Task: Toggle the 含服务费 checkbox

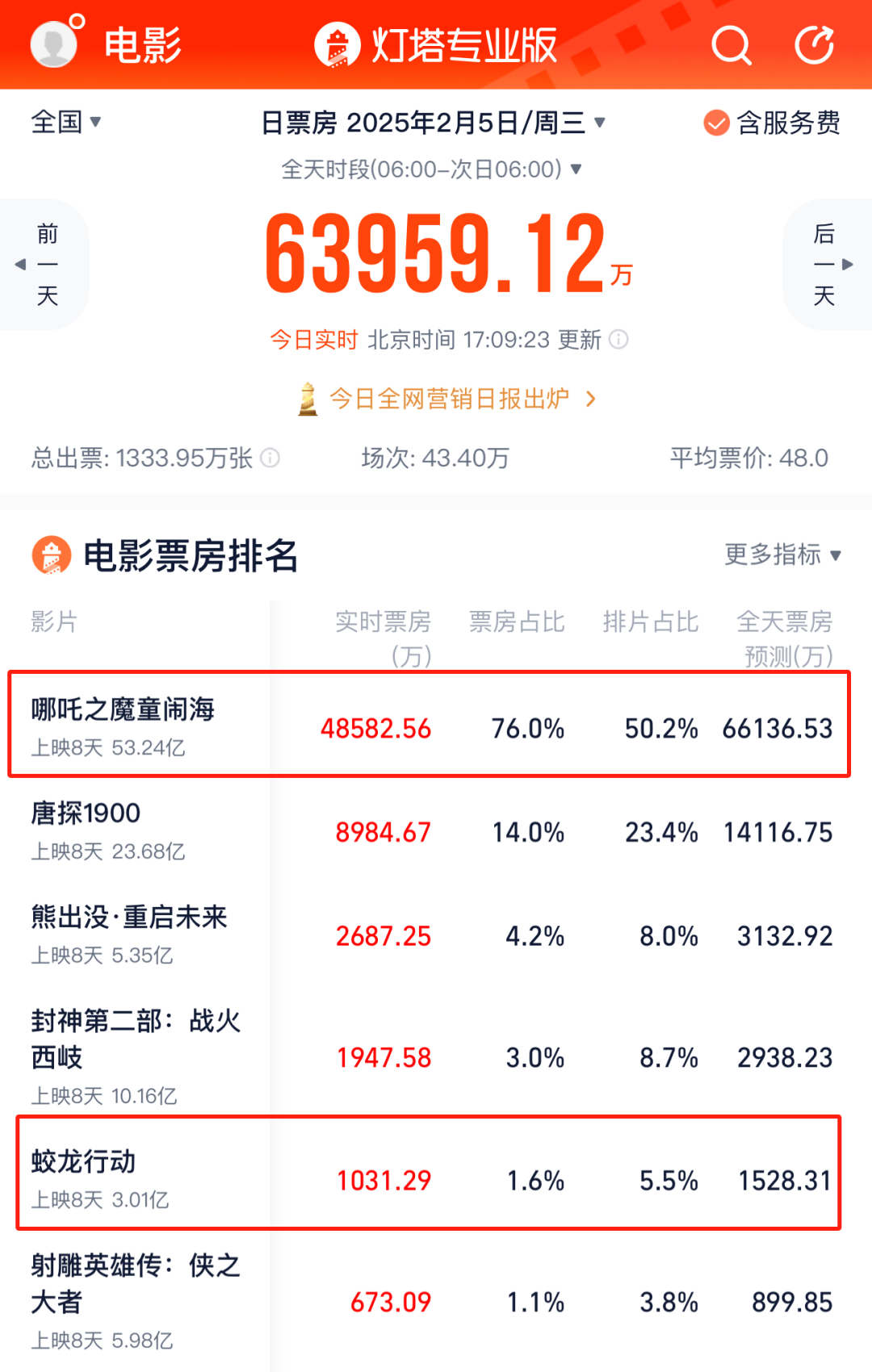Action: tap(772, 123)
